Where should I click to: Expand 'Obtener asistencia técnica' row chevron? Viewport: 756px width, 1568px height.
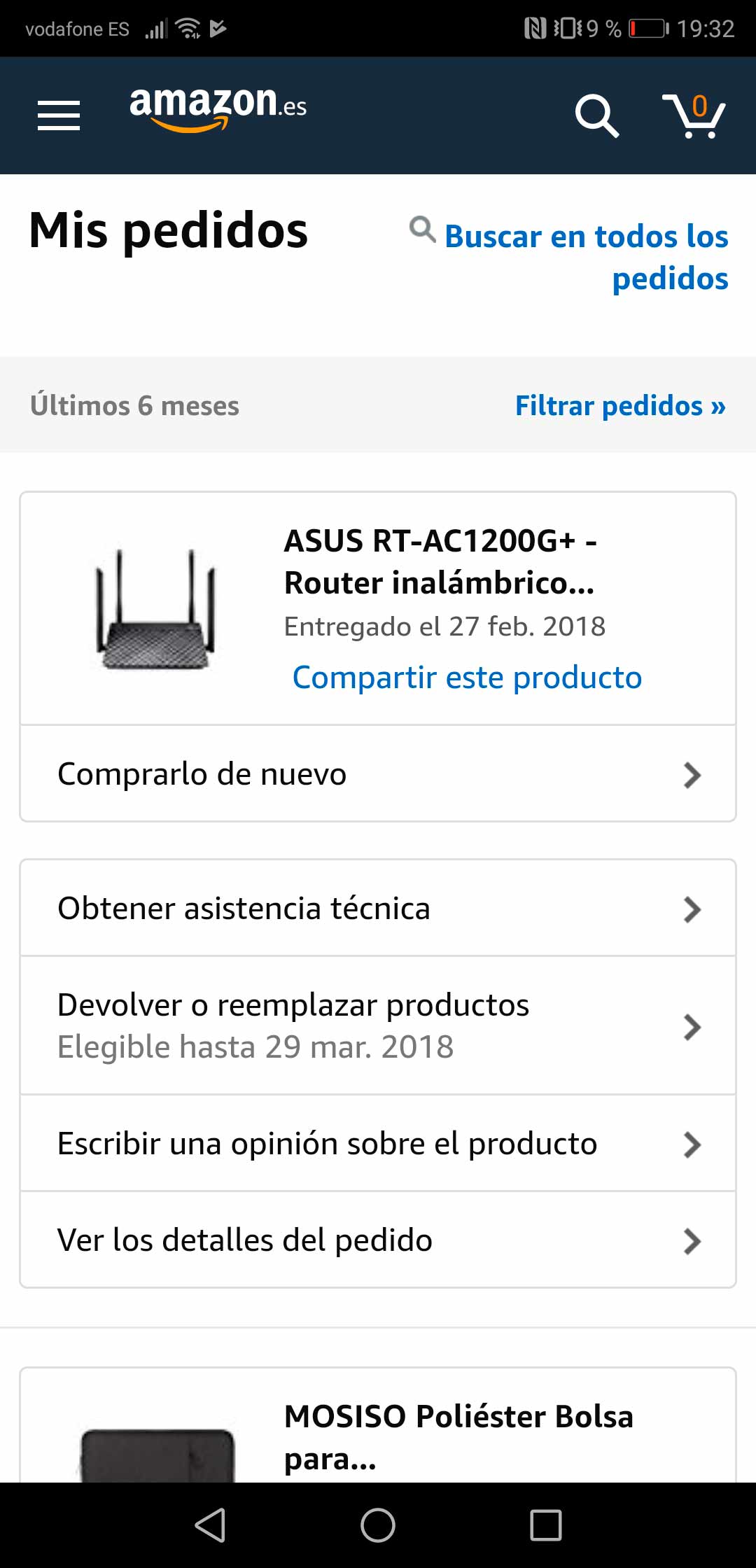(x=692, y=909)
